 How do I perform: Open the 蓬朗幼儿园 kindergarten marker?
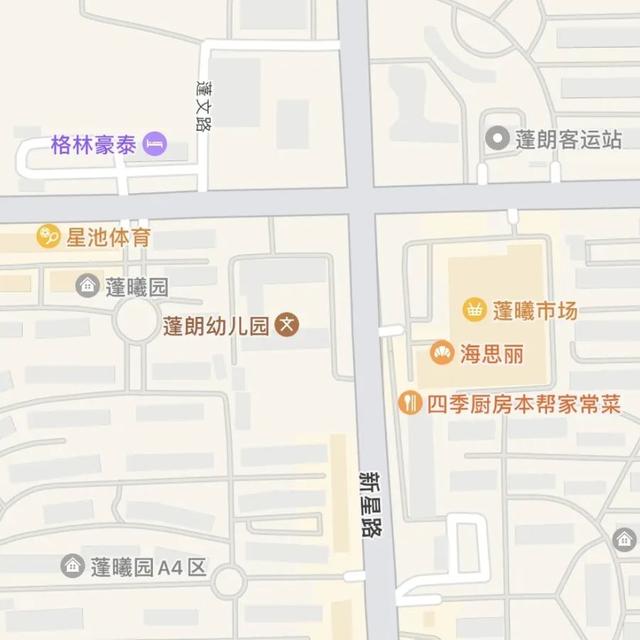tap(288, 324)
